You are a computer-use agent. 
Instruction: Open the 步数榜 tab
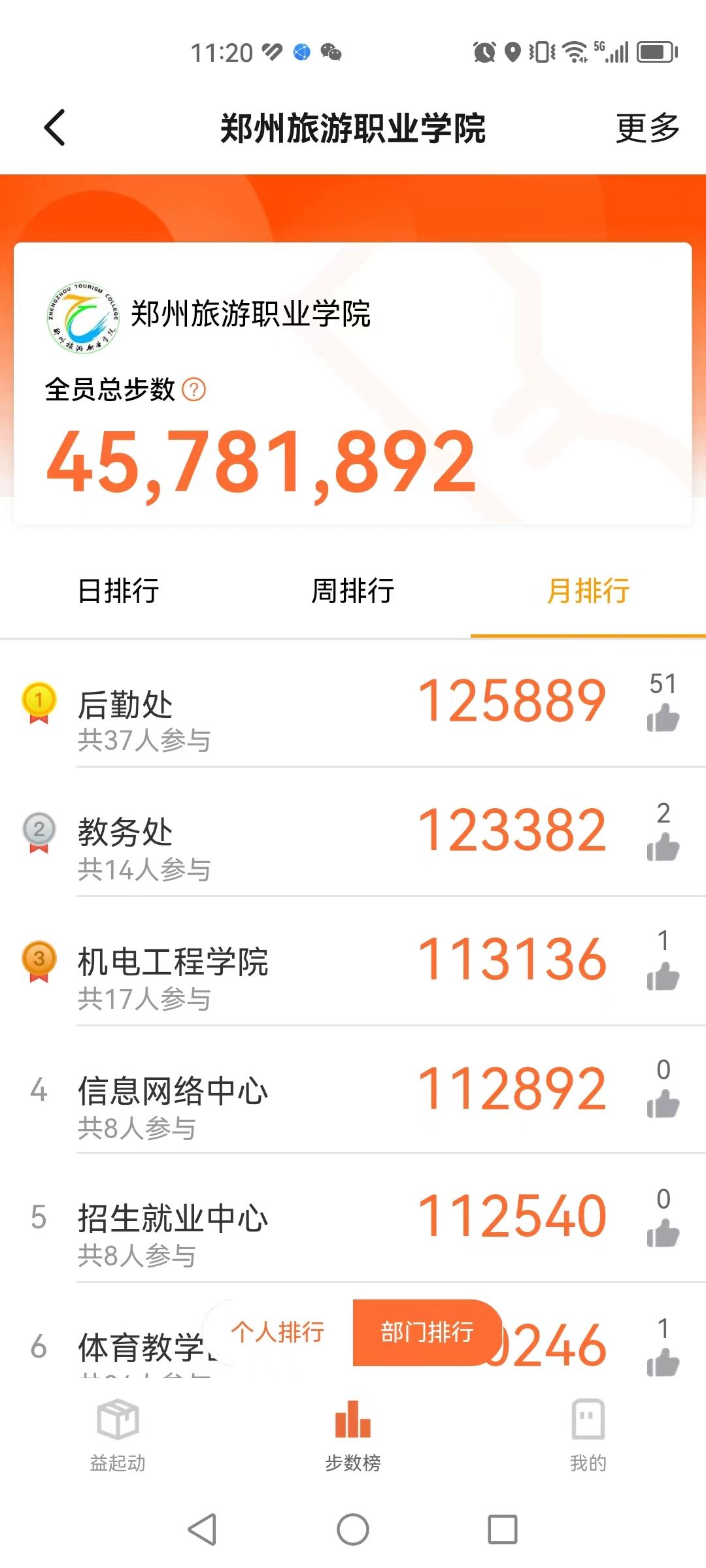tap(353, 1434)
